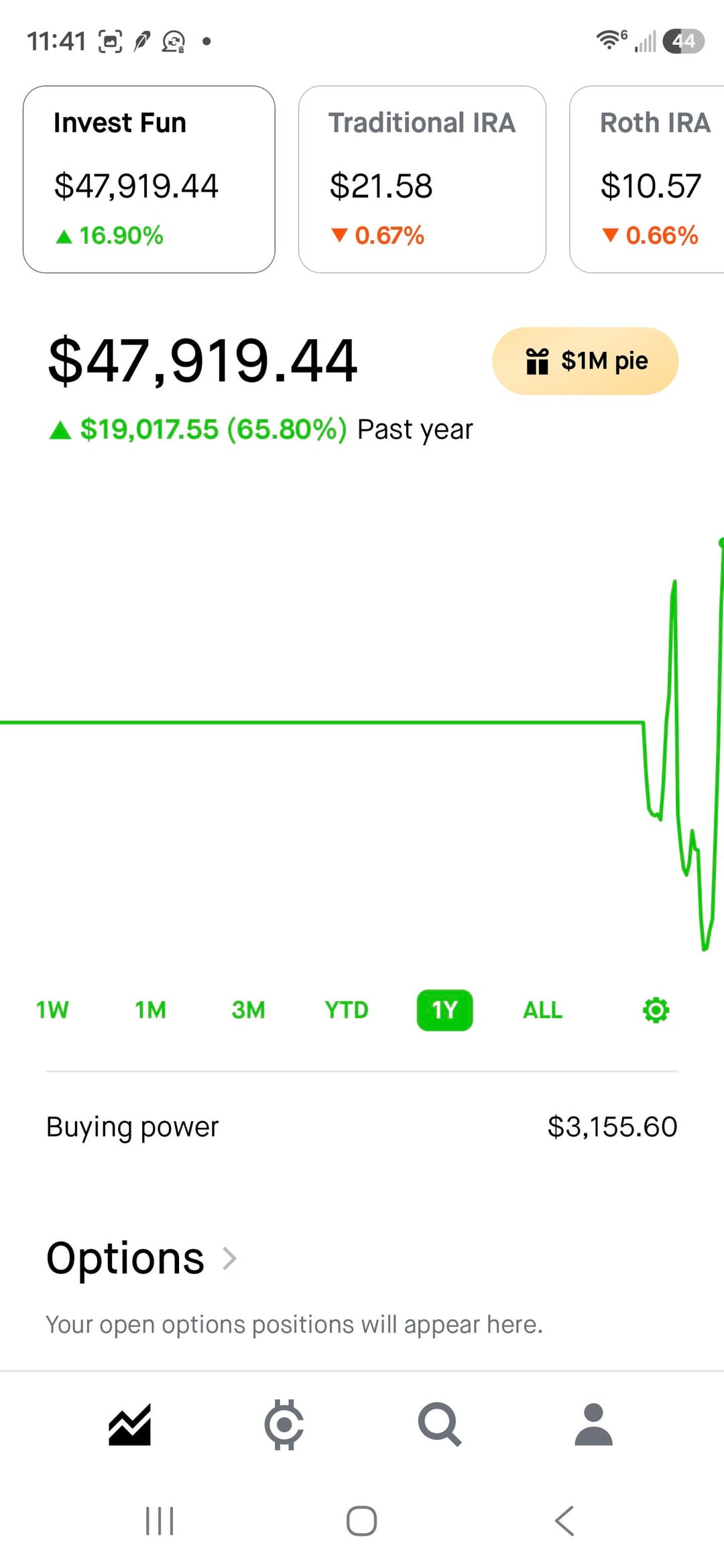Open system recent apps
The width and height of the screenshot is (724, 1568).
point(160,1521)
